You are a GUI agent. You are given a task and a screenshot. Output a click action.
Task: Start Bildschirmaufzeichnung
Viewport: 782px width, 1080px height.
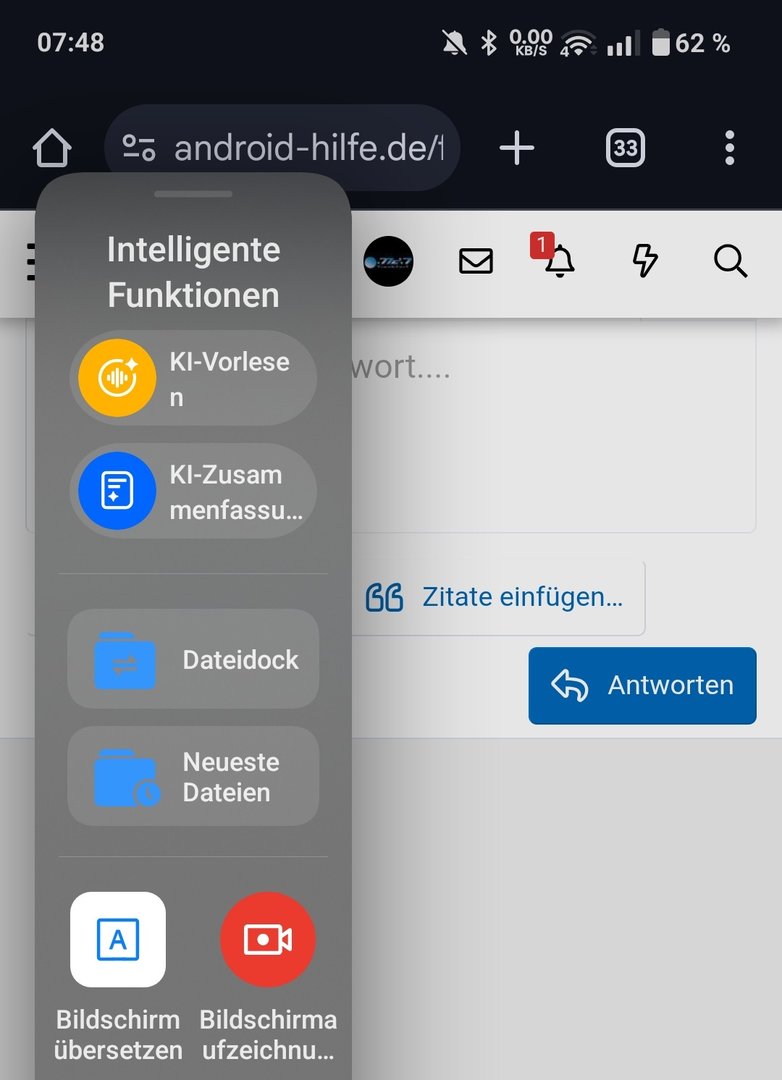point(267,940)
